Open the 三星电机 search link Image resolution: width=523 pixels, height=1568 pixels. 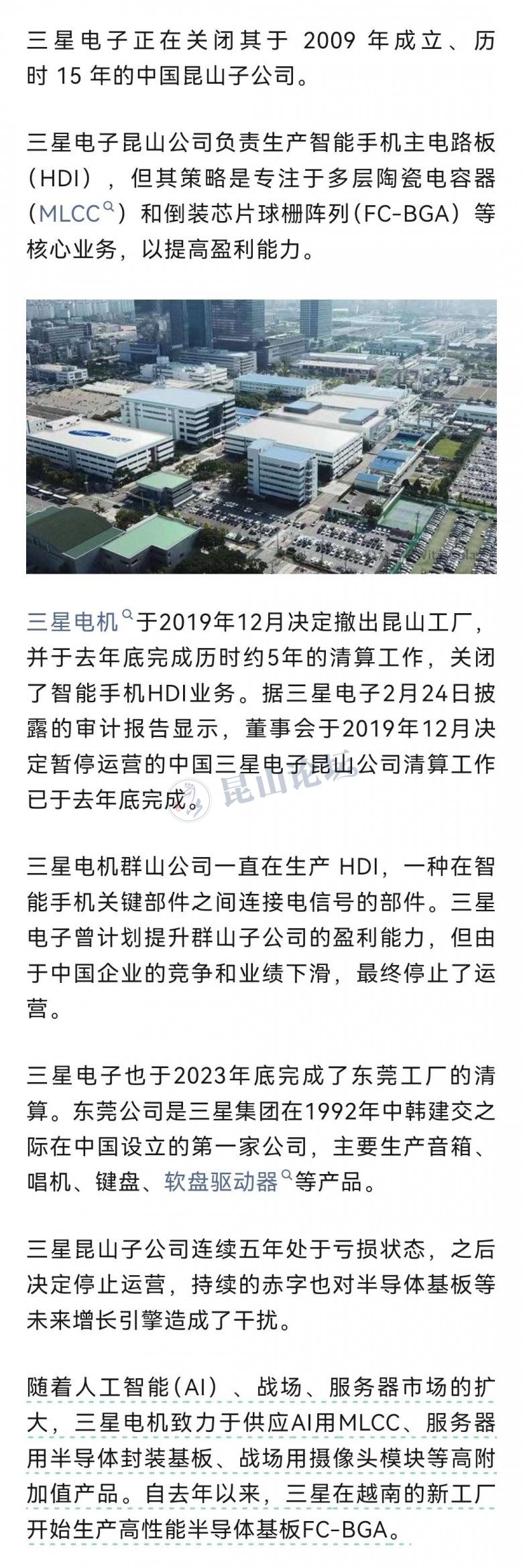point(73,622)
